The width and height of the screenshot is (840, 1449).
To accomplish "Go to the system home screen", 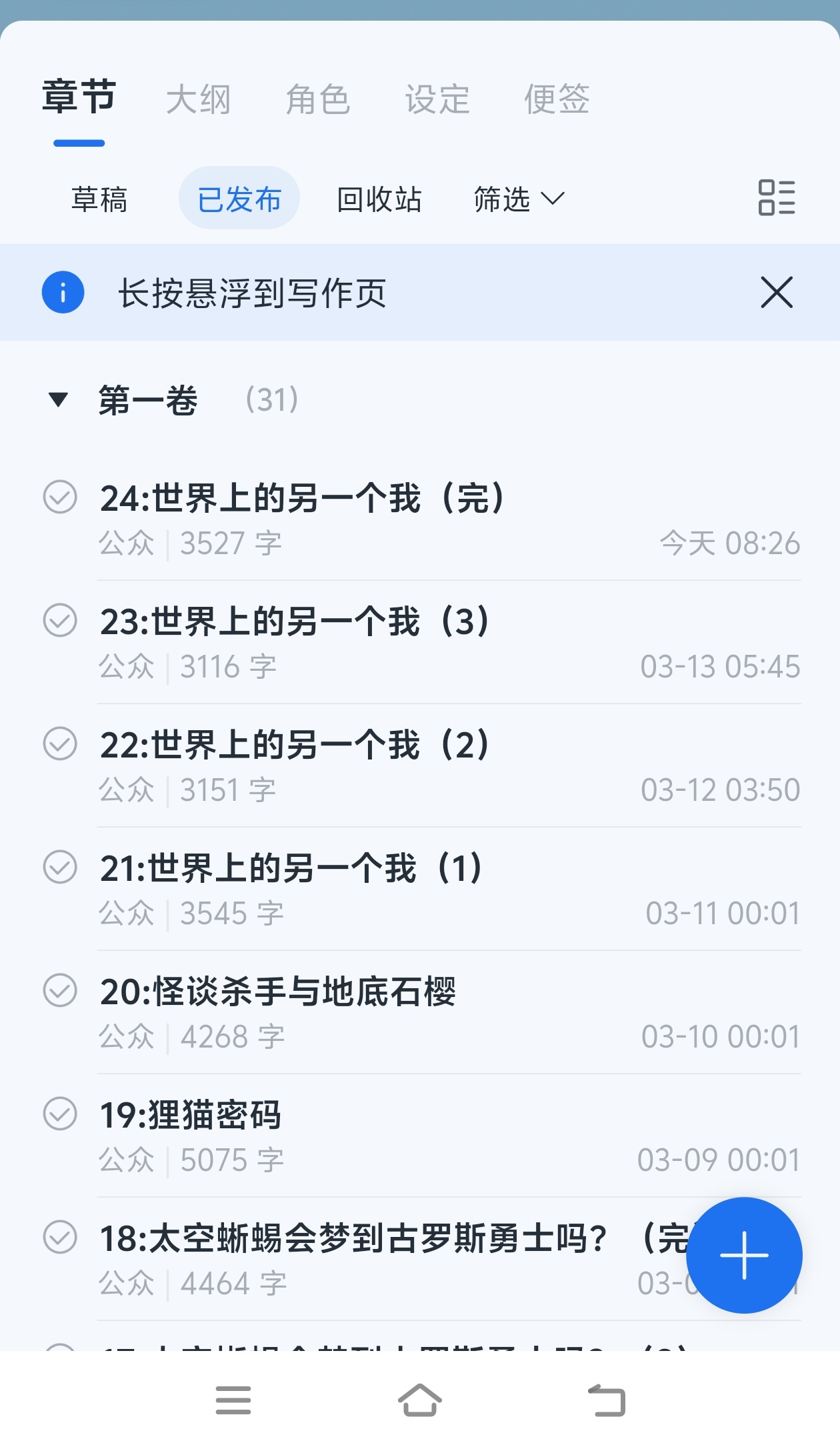I will click(x=419, y=1400).
